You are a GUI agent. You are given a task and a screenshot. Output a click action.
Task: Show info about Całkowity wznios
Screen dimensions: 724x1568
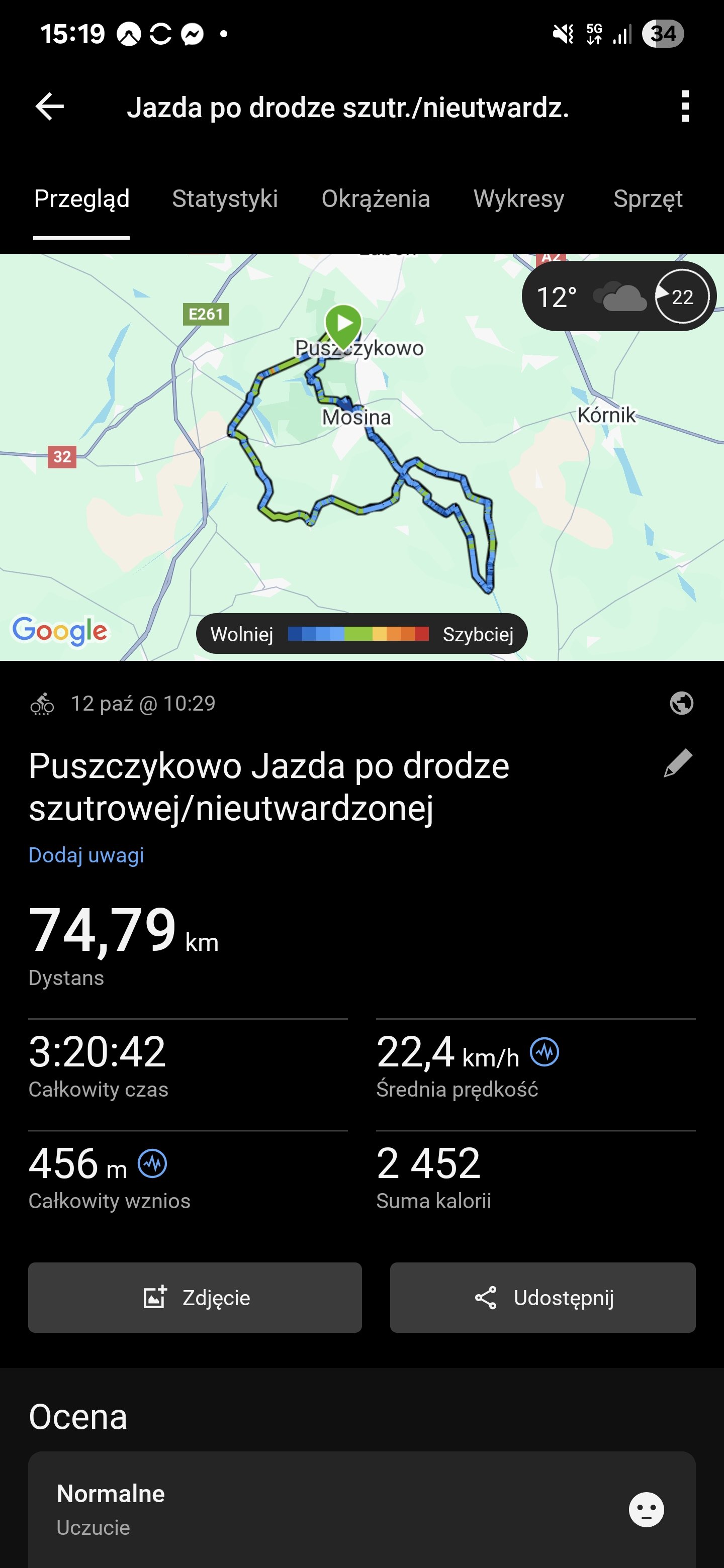(152, 1164)
